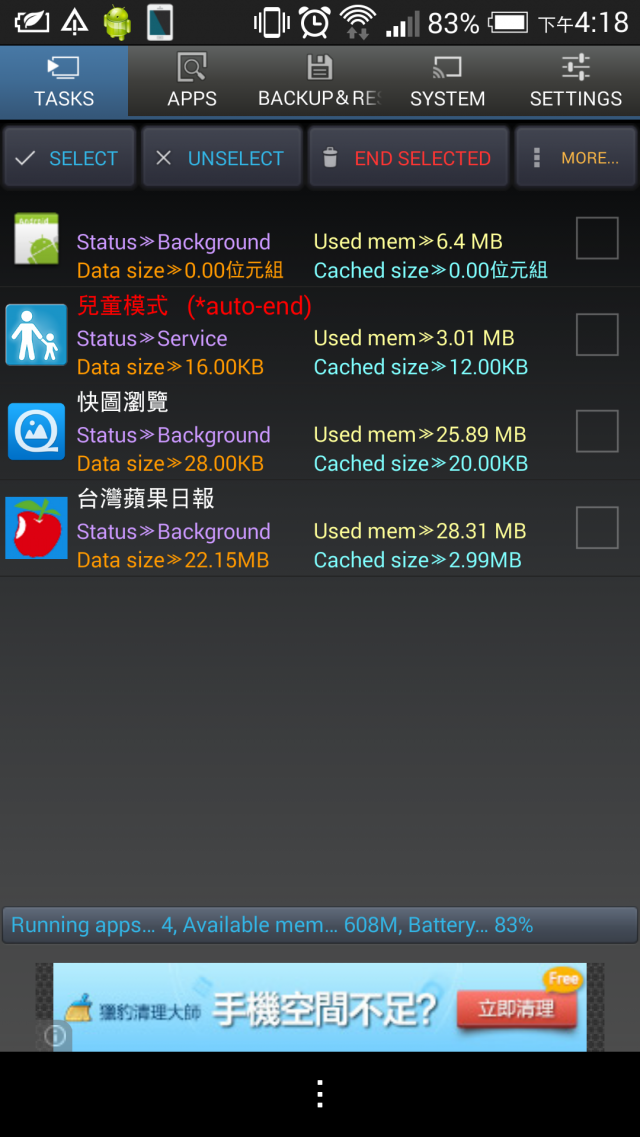
Task: Check the box for the 6.4 MB task
Action: click(597, 238)
